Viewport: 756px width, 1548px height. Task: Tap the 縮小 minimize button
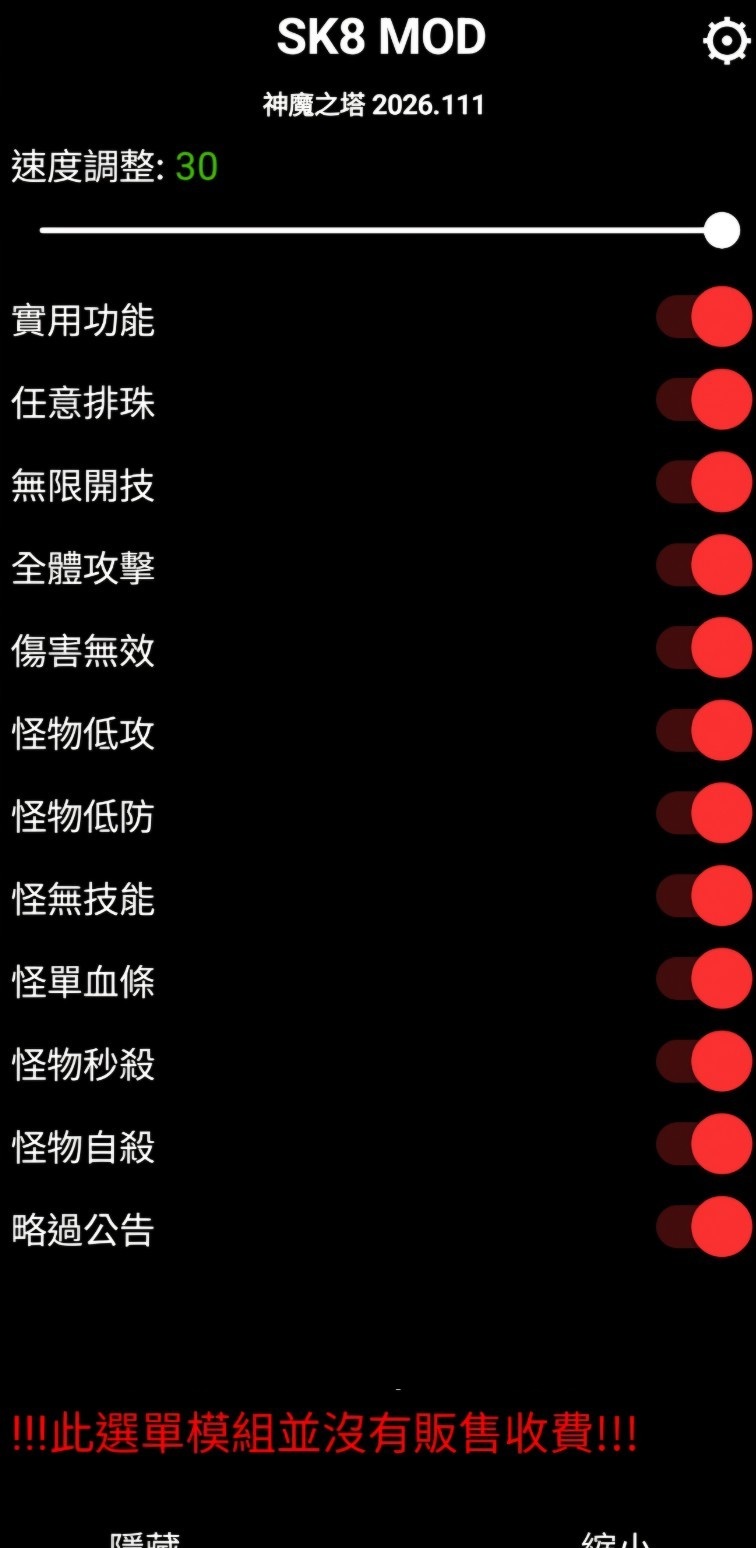[616, 1538]
